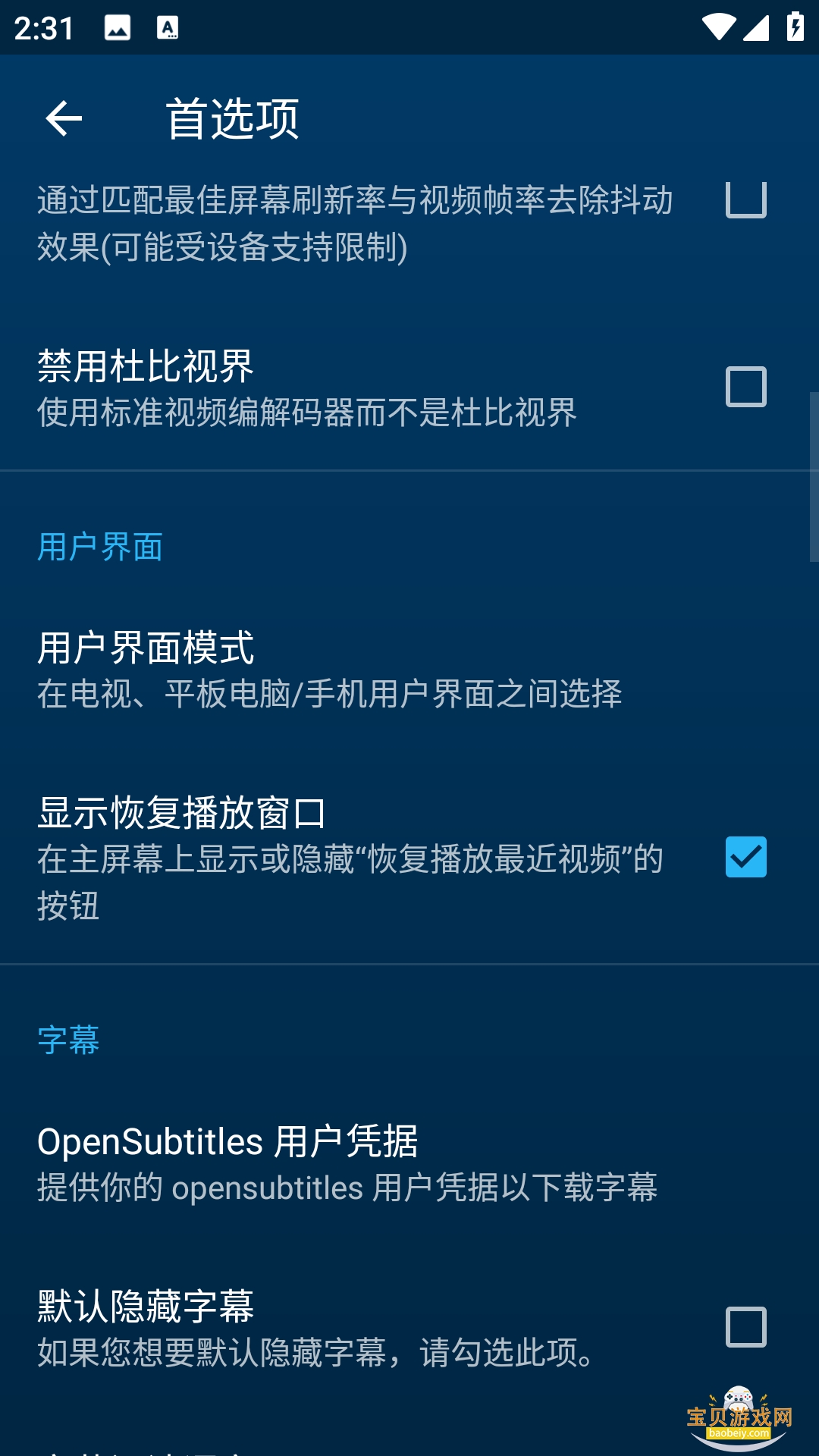Tick the 默认隐藏字幕 checkbox
Screen dimensions: 819x1456
[x=745, y=1327]
